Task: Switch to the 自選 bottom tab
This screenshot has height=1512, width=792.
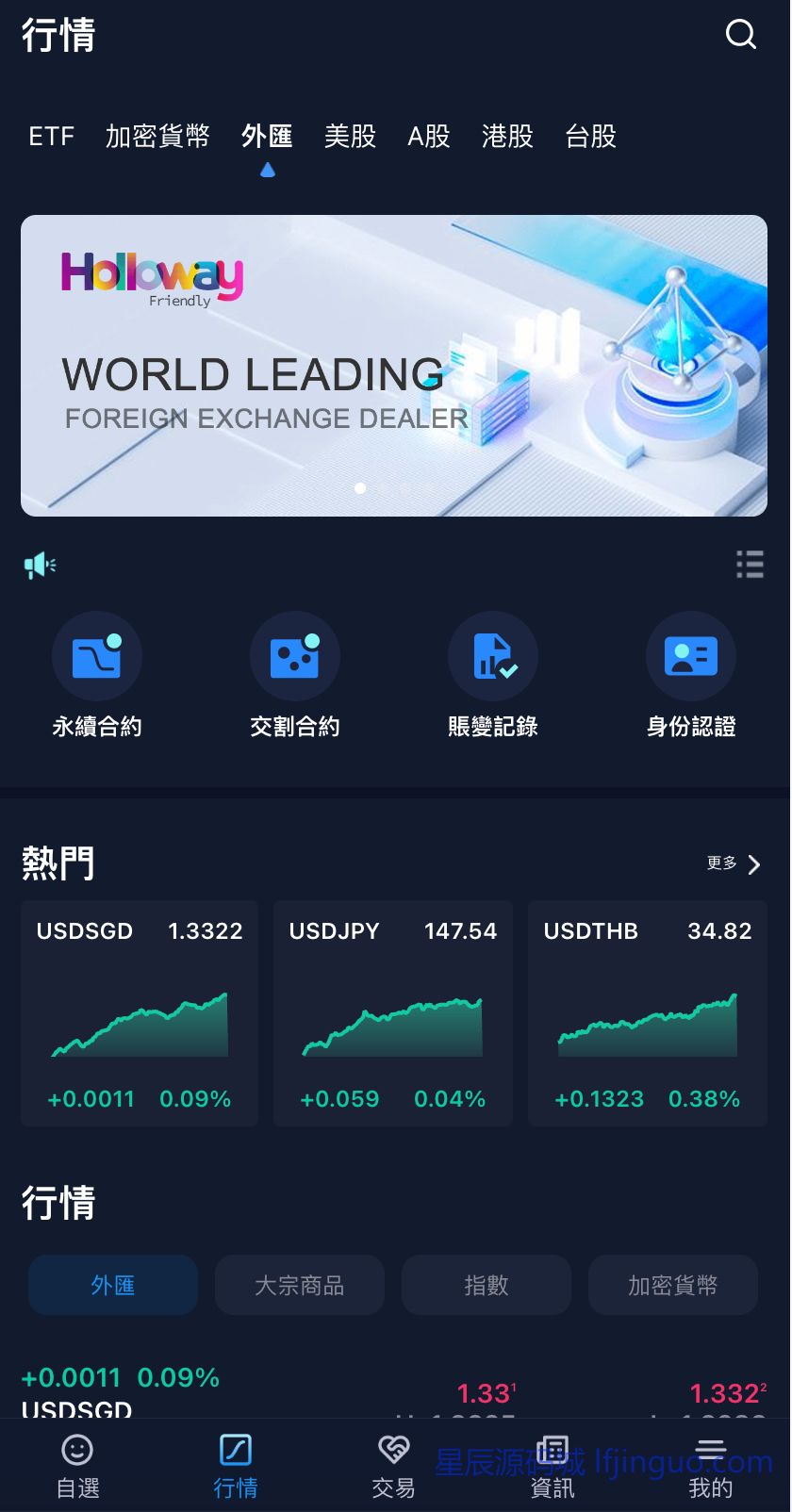Action: point(77,1467)
